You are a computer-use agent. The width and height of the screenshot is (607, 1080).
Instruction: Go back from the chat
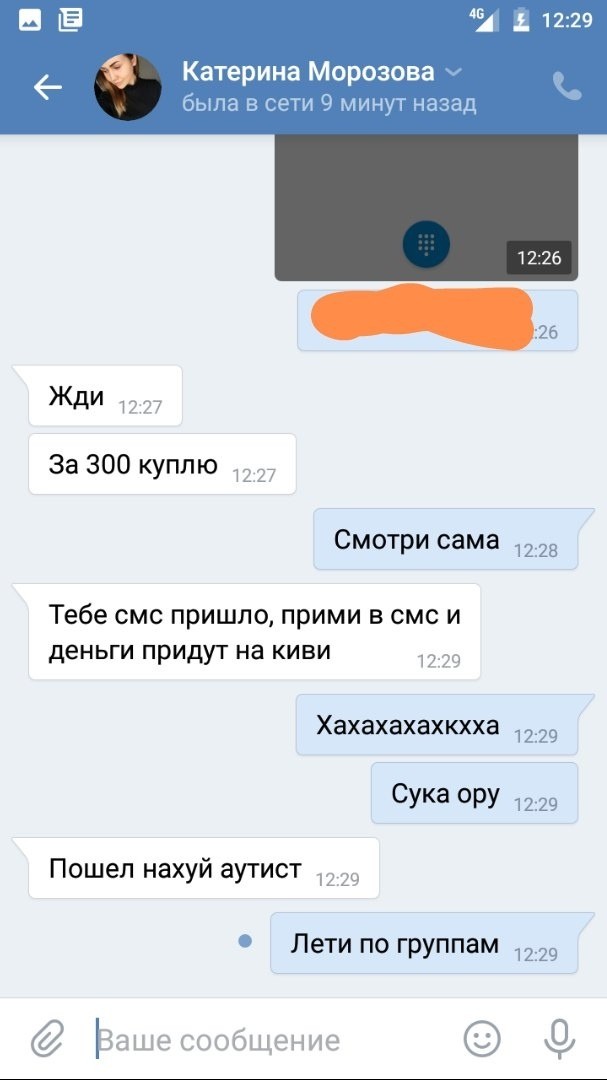[47, 88]
